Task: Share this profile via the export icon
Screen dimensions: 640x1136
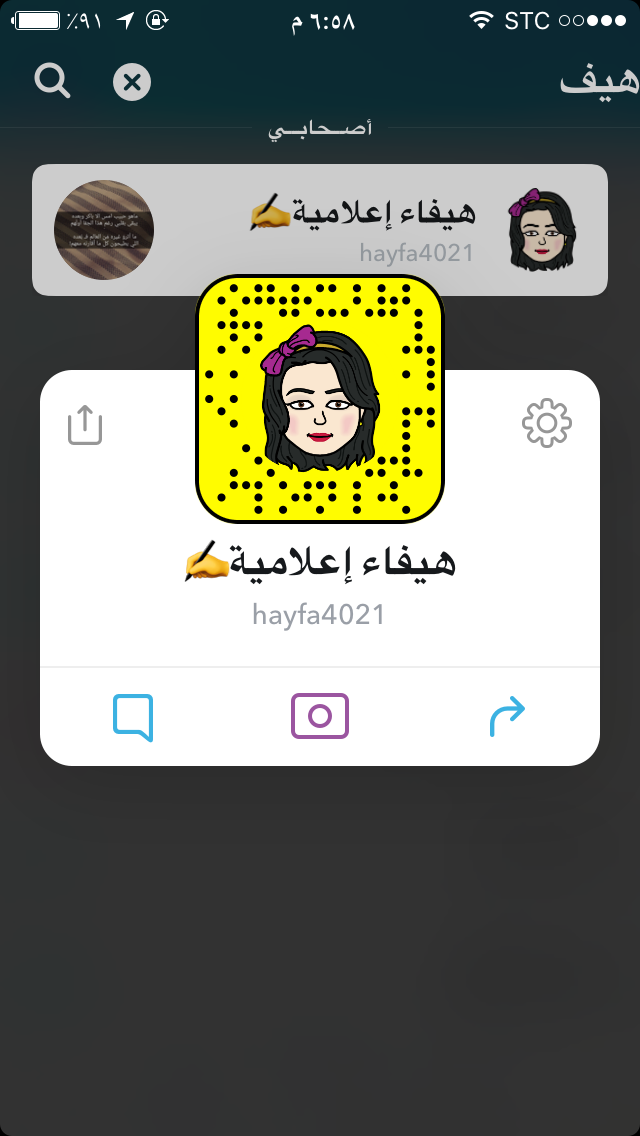Action: (85, 425)
